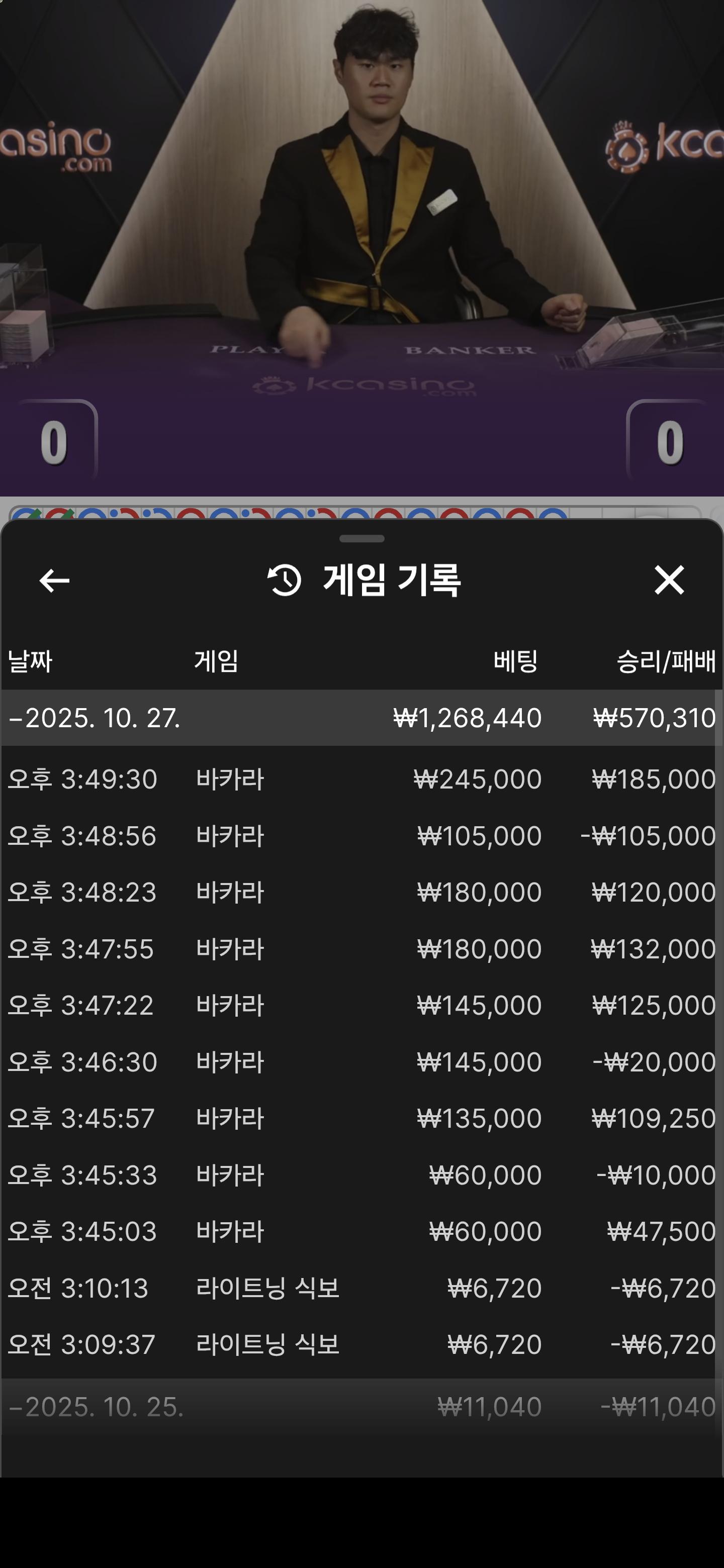
Task: Close the 게임 기록 history panel
Action: pyautogui.click(x=669, y=579)
